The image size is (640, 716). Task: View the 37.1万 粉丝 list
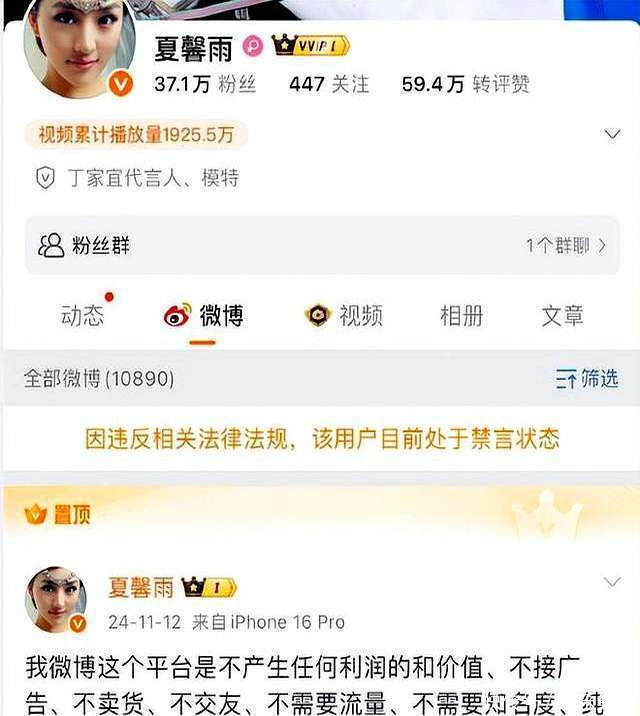click(205, 85)
